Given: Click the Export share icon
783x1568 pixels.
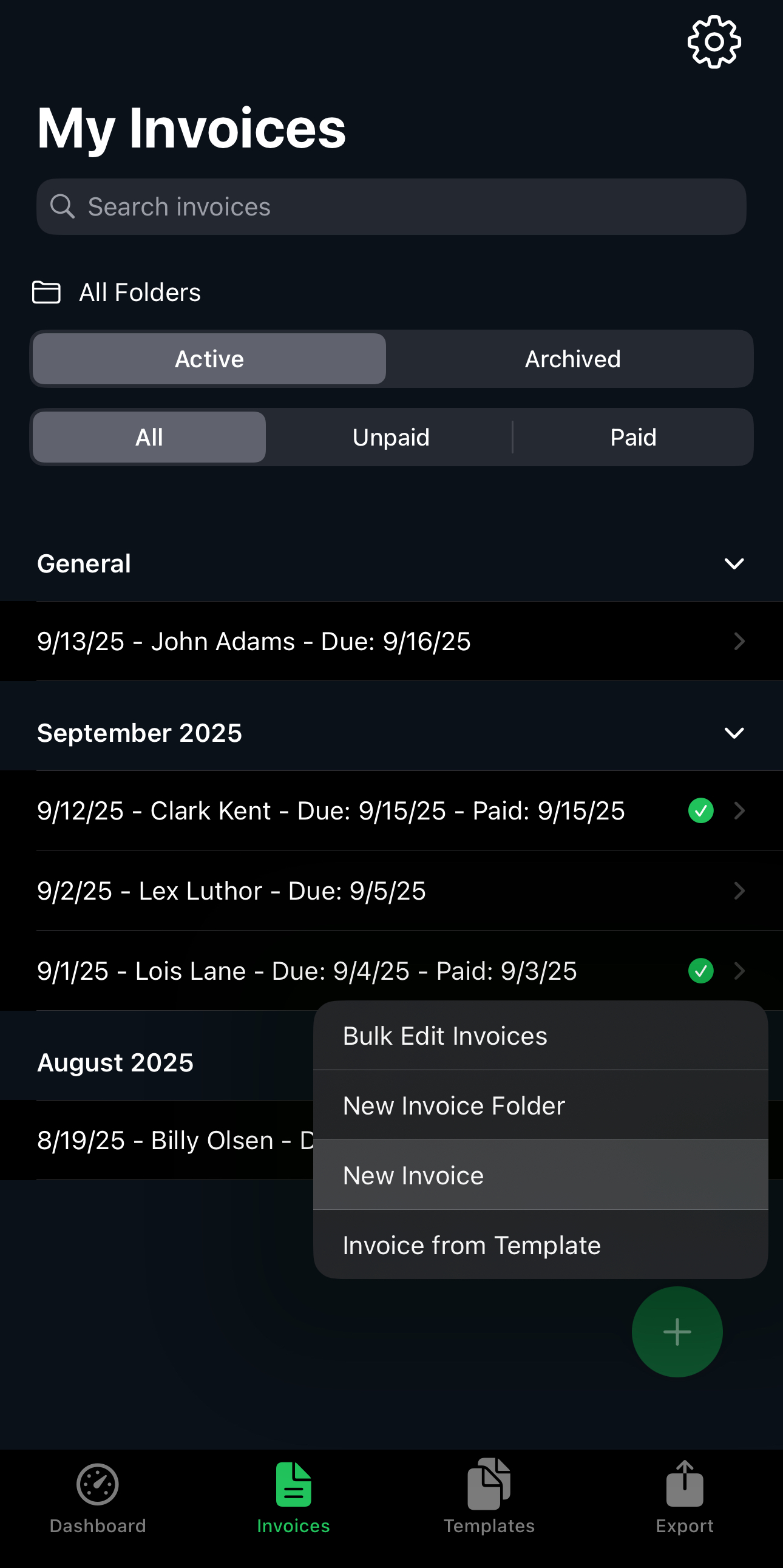Looking at the screenshot, I should (685, 1484).
